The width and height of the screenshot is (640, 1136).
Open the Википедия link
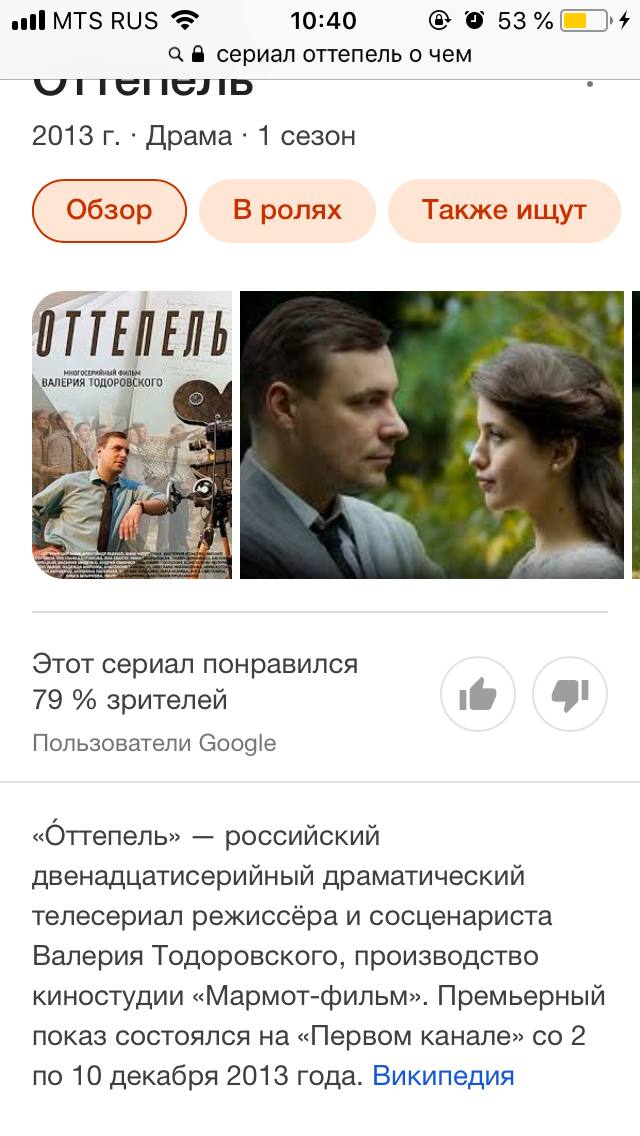click(x=443, y=1076)
